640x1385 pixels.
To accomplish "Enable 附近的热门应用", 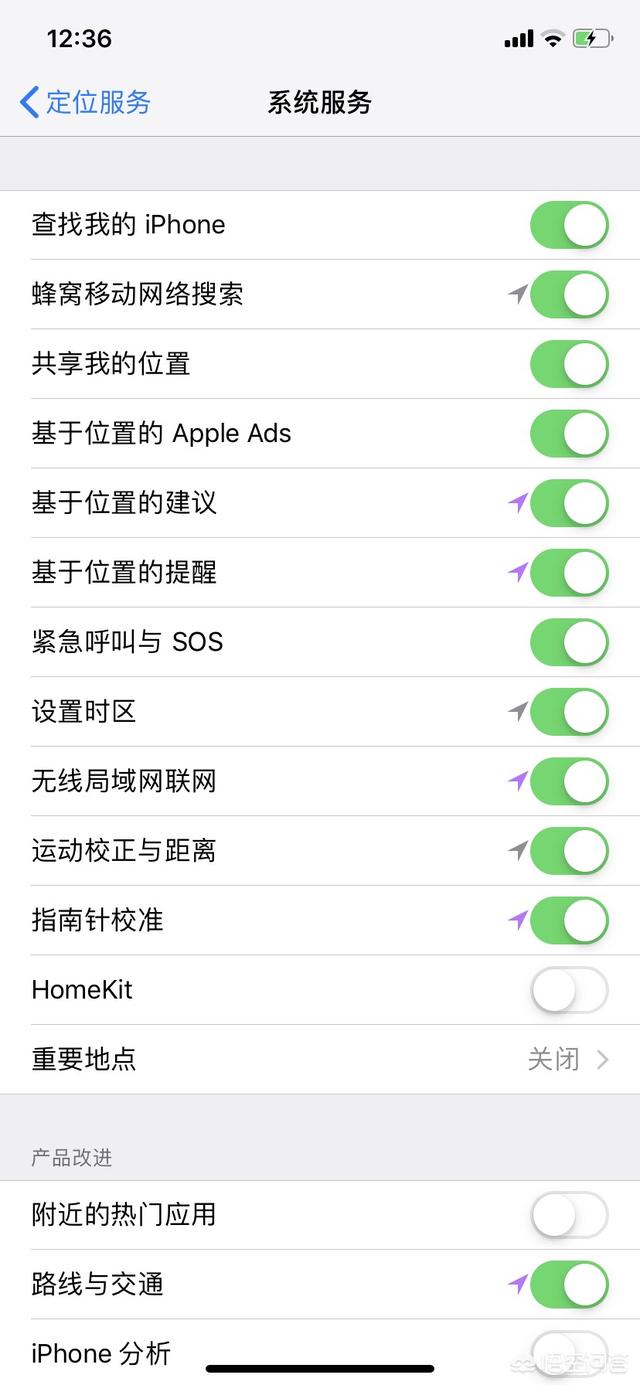I will [x=569, y=1215].
